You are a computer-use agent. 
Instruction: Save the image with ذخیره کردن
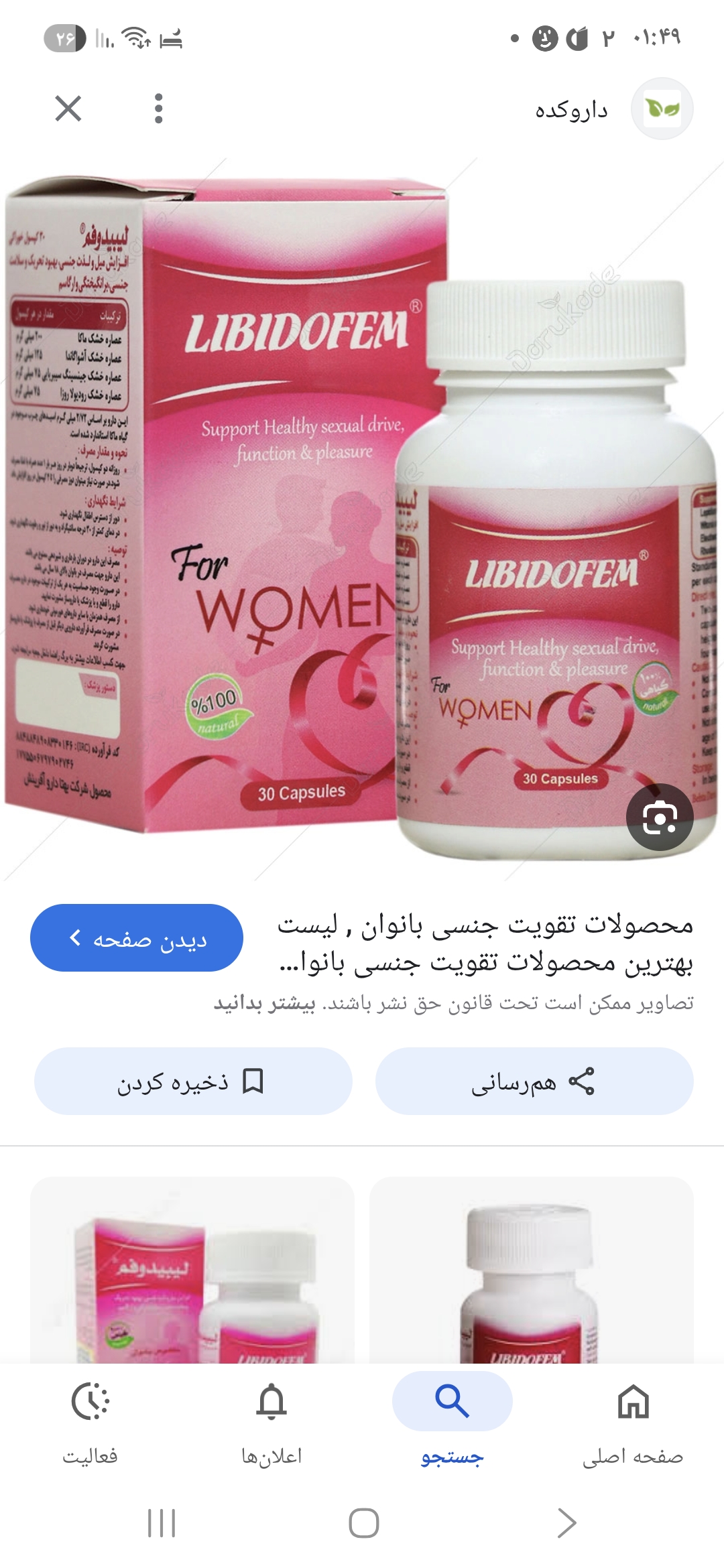[193, 1082]
